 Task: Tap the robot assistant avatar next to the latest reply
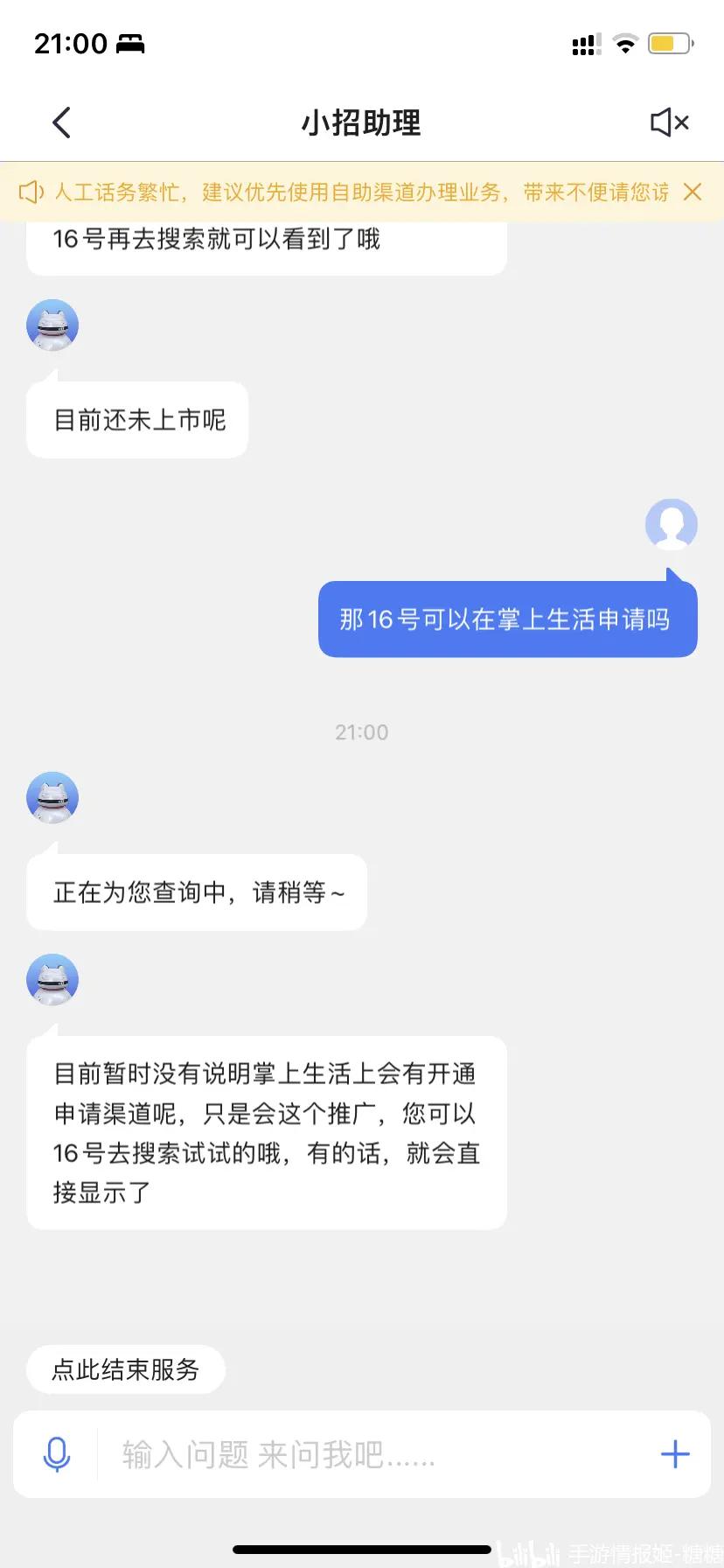pyautogui.click(x=52, y=980)
